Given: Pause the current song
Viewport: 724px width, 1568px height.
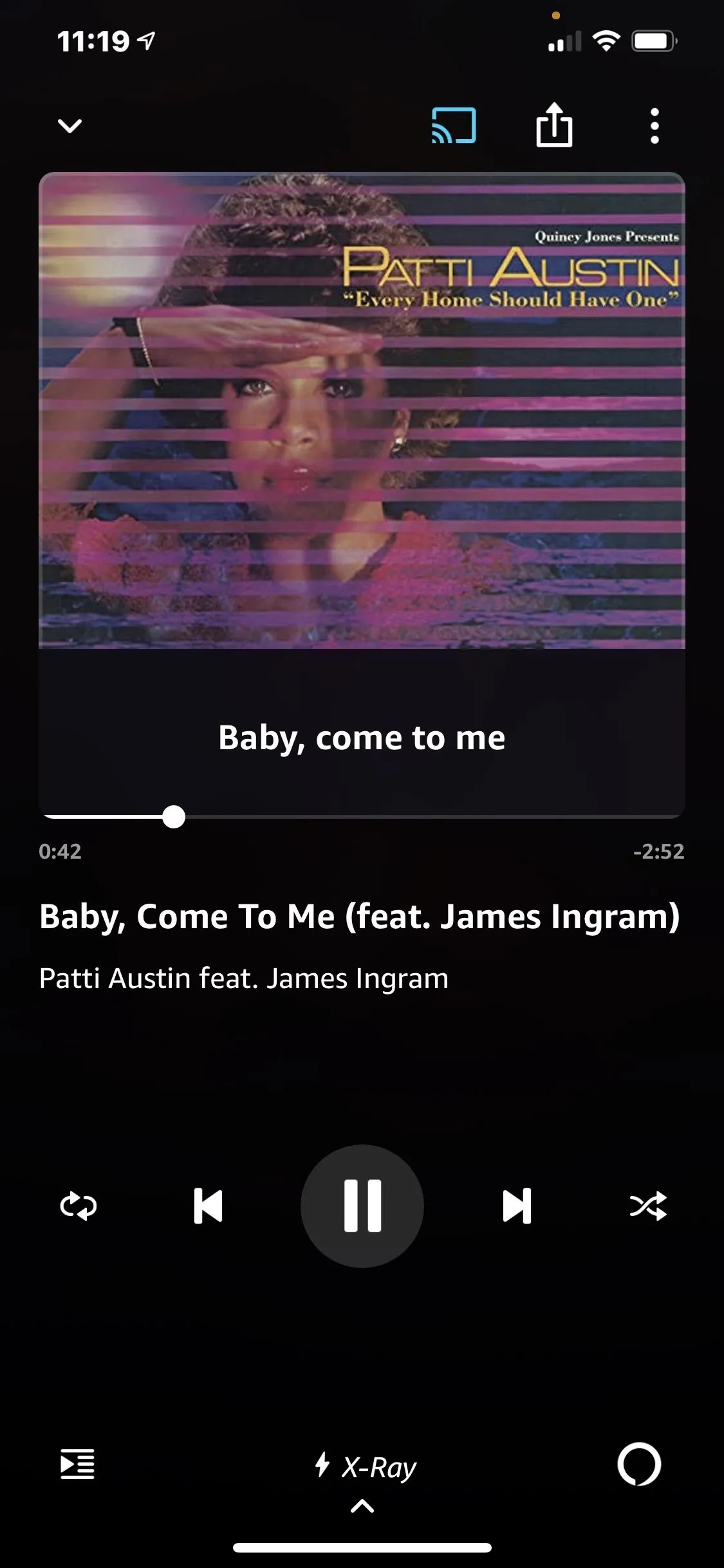Looking at the screenshot, I should 362,1206.
